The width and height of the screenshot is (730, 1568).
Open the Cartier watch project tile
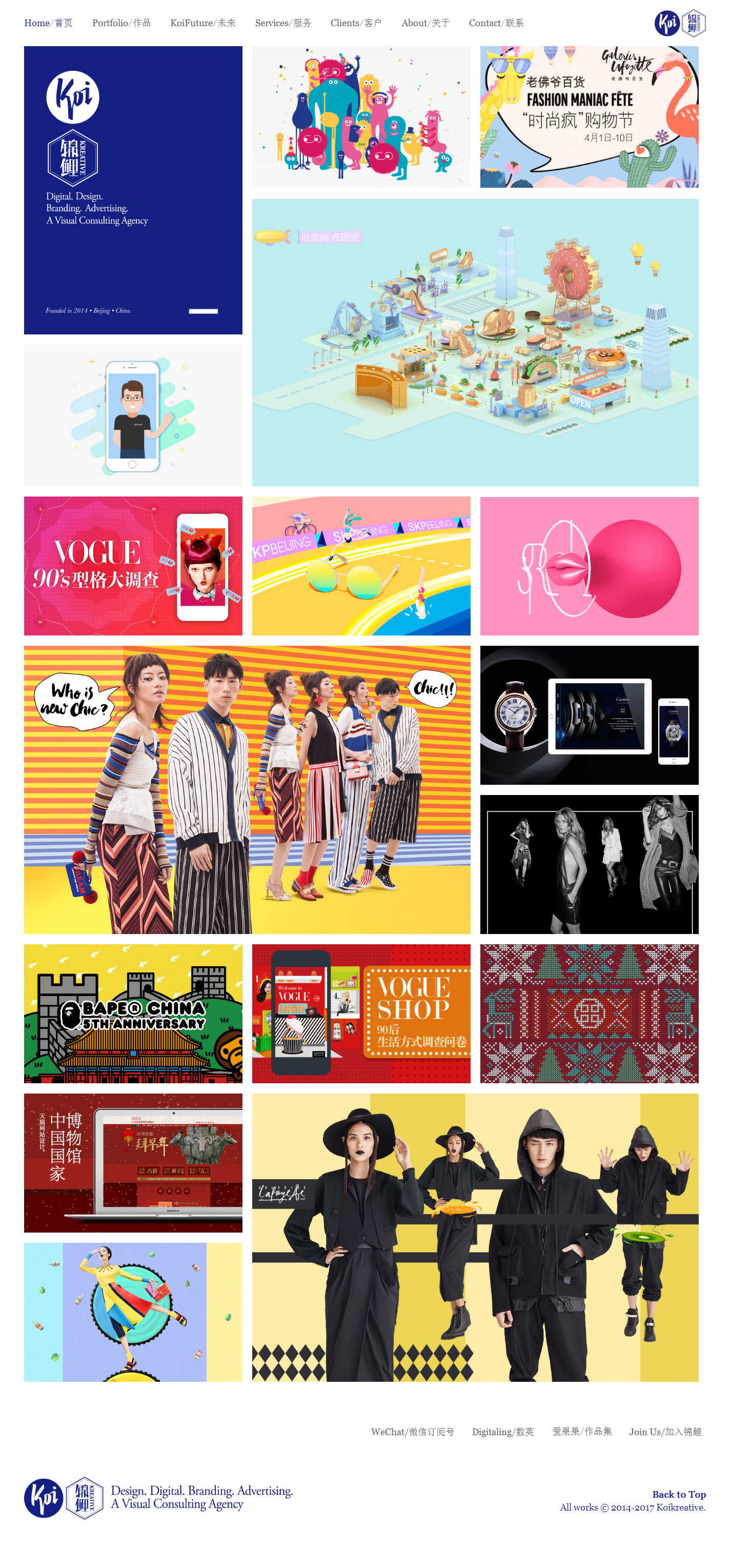589,714
